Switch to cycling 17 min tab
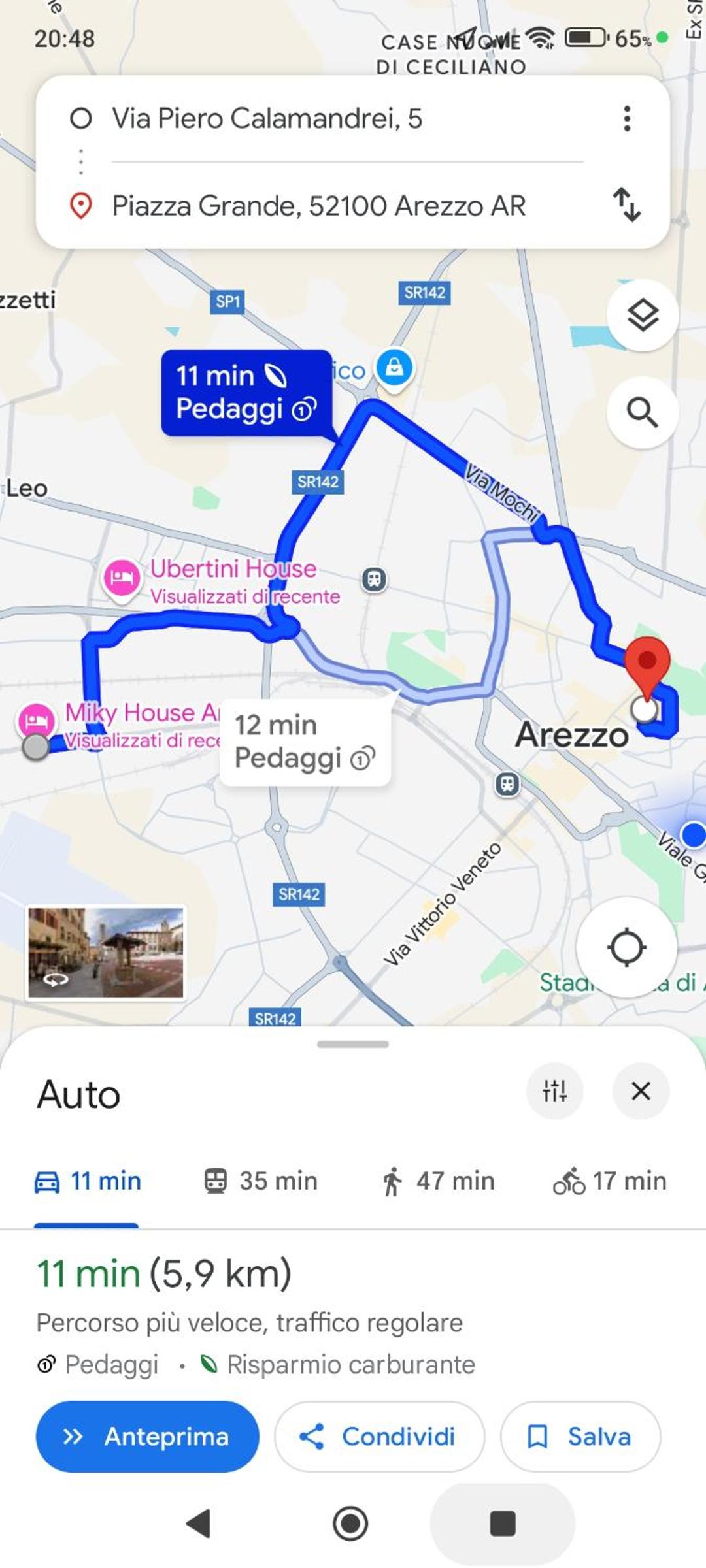 point(609,1181)
